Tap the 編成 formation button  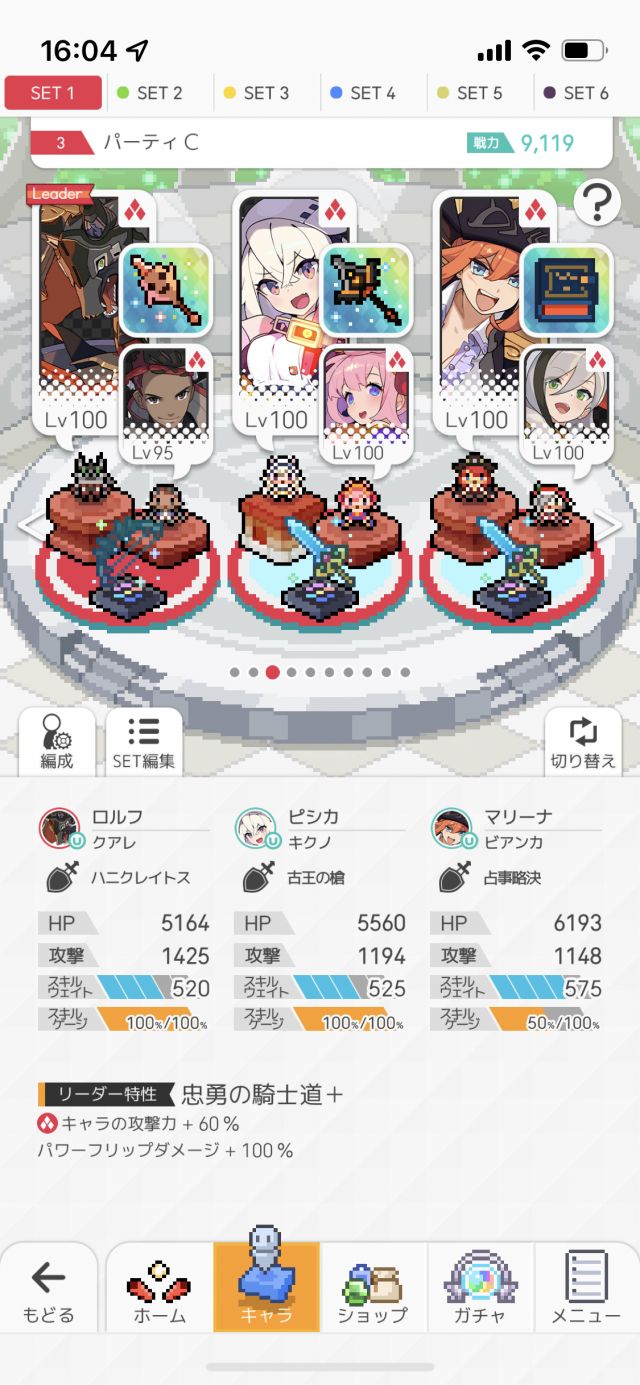[x=57, y=741]
